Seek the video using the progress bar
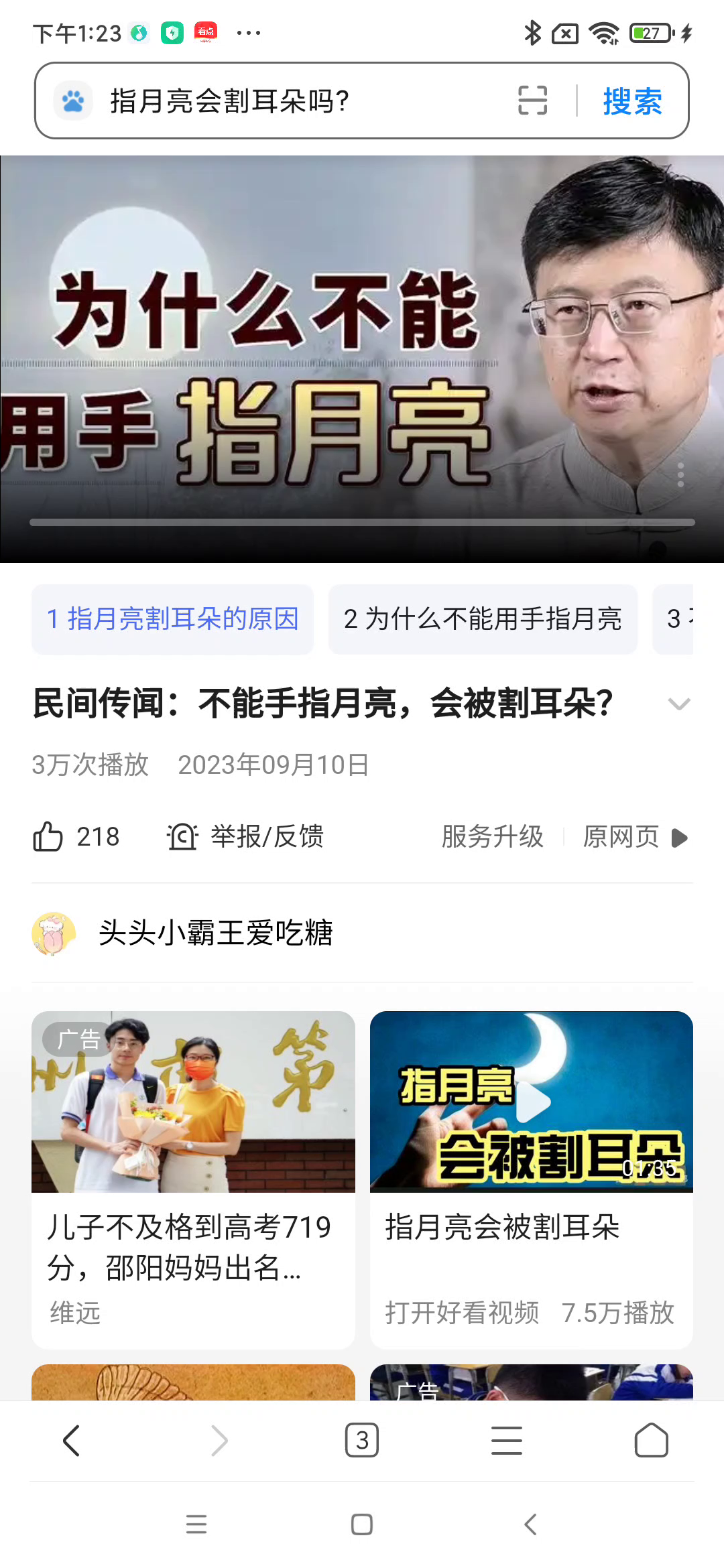 coord(362,522)
